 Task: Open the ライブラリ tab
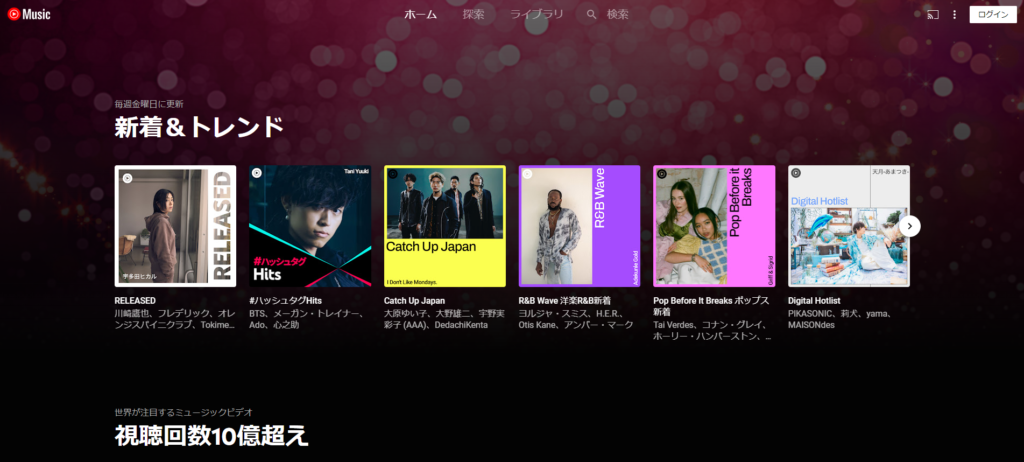[537, 15]
